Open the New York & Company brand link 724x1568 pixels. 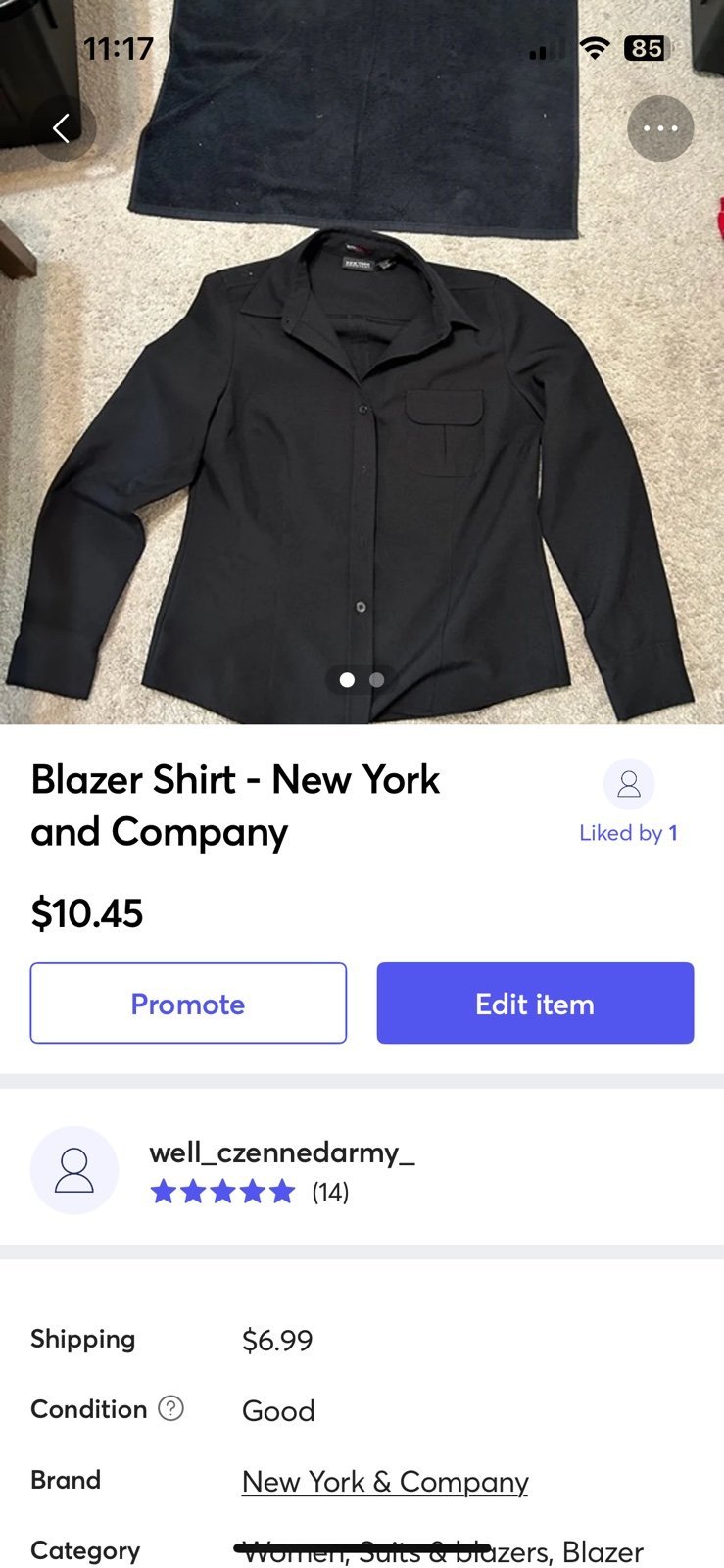[385, 1482]
